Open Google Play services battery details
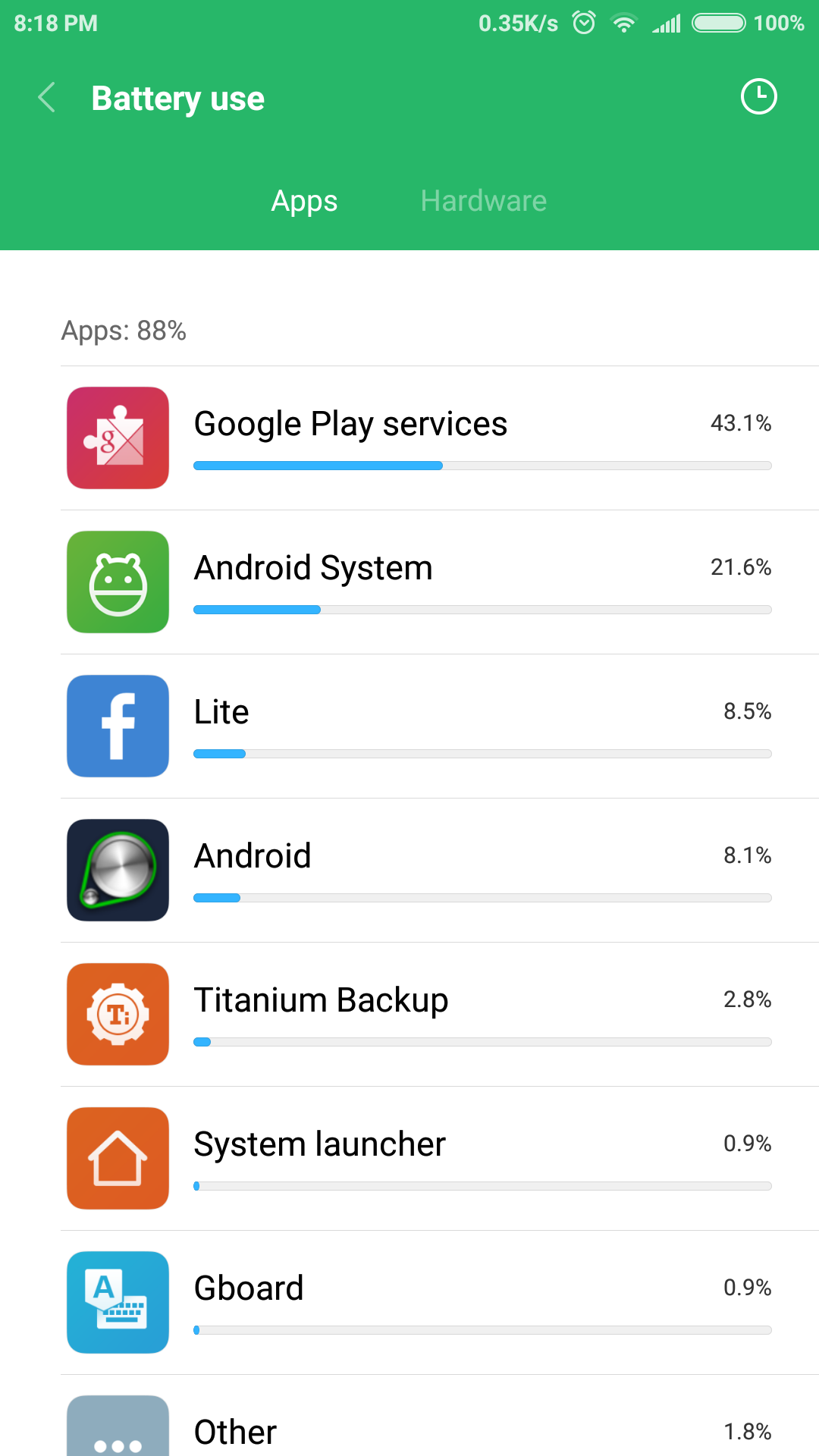 [x=425, y=438]
